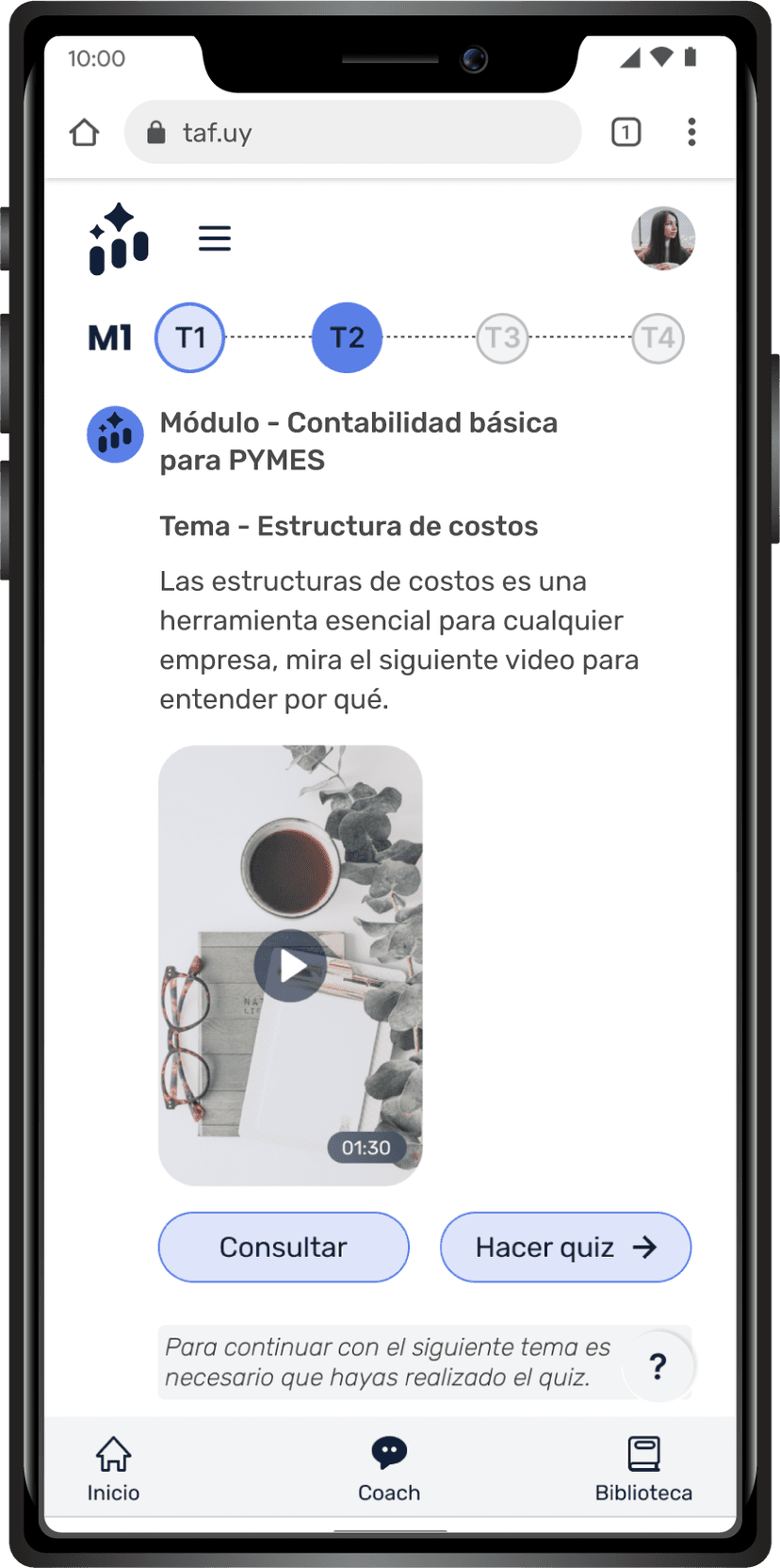The height and width of the screenshot is (1568, 780).
Task: Open the hamburger menu
Action: click(x=215, y=238)
